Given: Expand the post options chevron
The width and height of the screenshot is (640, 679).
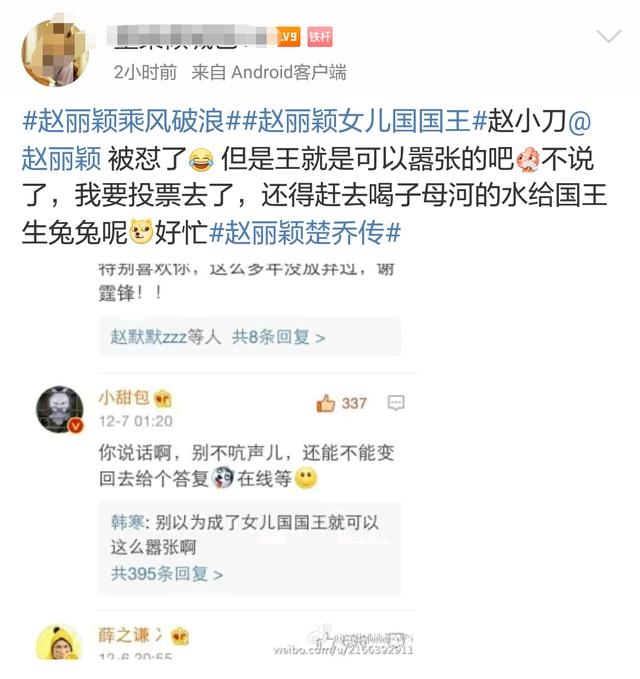Looking at the screenshot, I should pyautogui.click(x=608, y=38).
